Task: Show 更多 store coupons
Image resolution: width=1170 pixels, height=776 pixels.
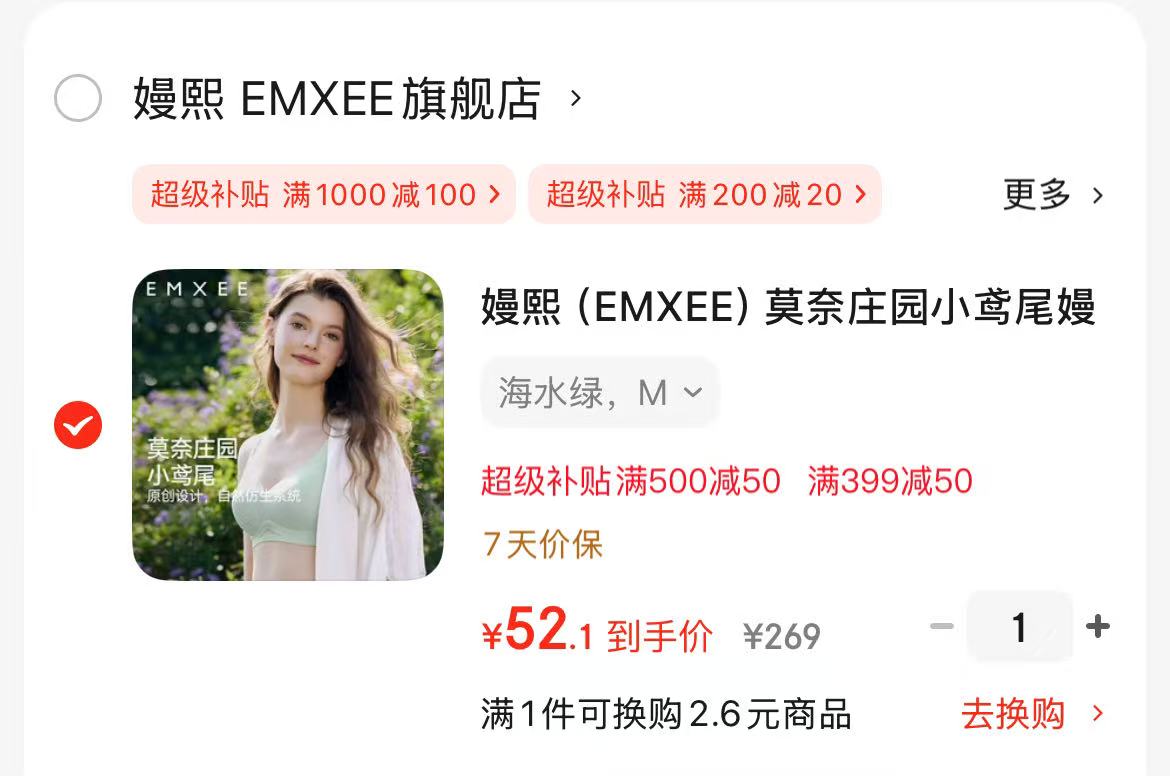Action: click(x=1052, y=194)
